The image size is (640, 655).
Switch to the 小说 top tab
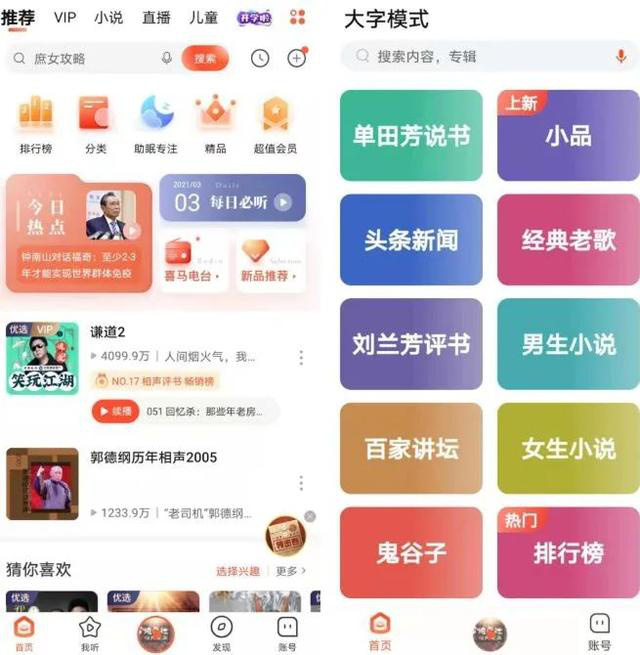coord(108,17)
